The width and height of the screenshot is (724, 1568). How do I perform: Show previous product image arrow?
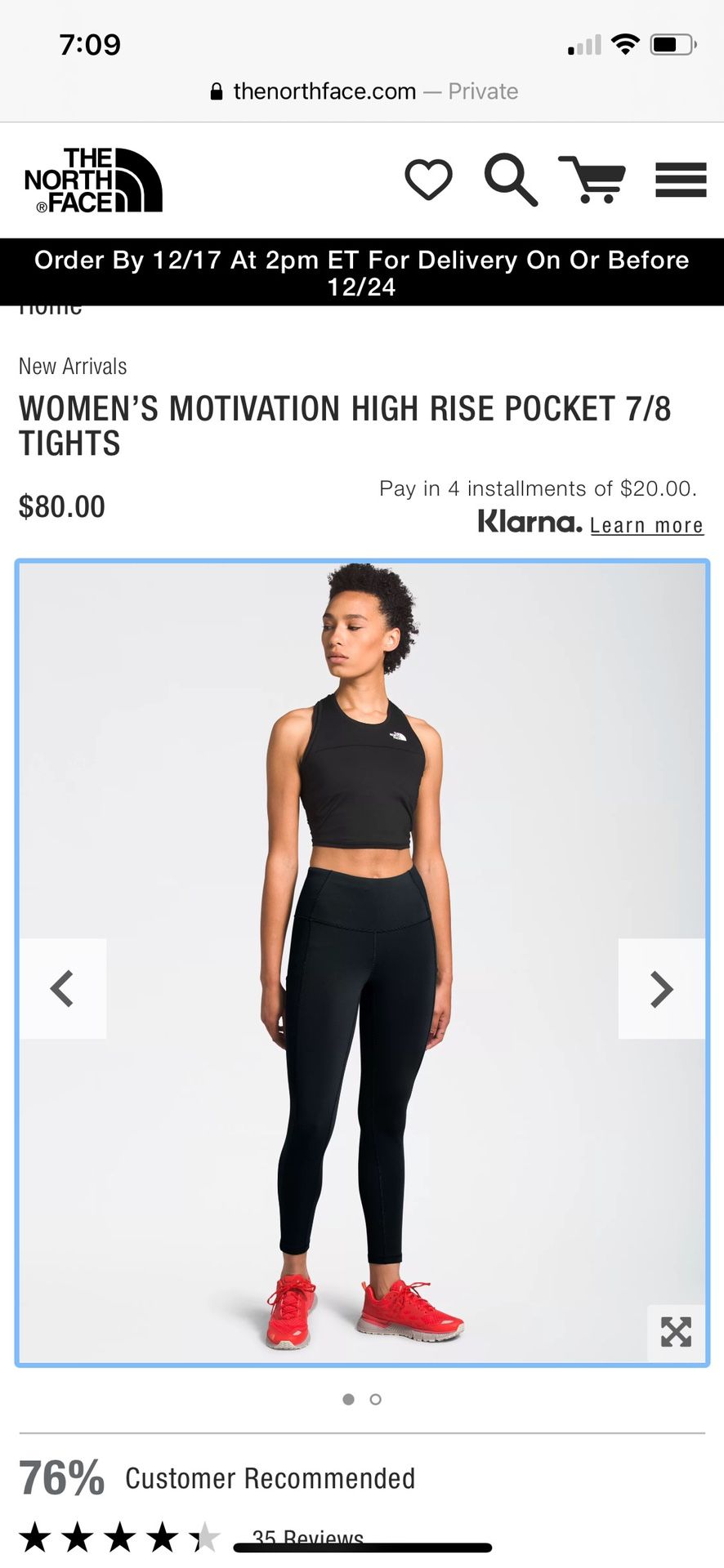click(63, 988)
